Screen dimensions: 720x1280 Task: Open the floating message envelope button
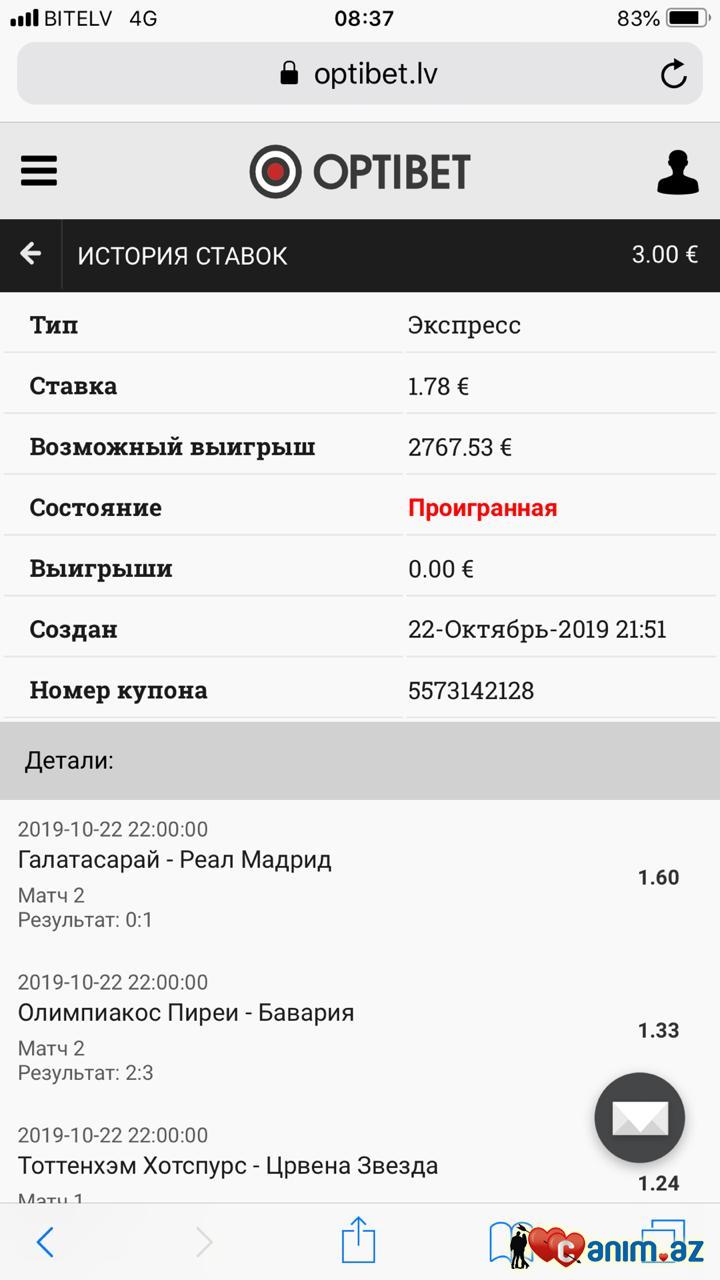(x=639, y=1118)
